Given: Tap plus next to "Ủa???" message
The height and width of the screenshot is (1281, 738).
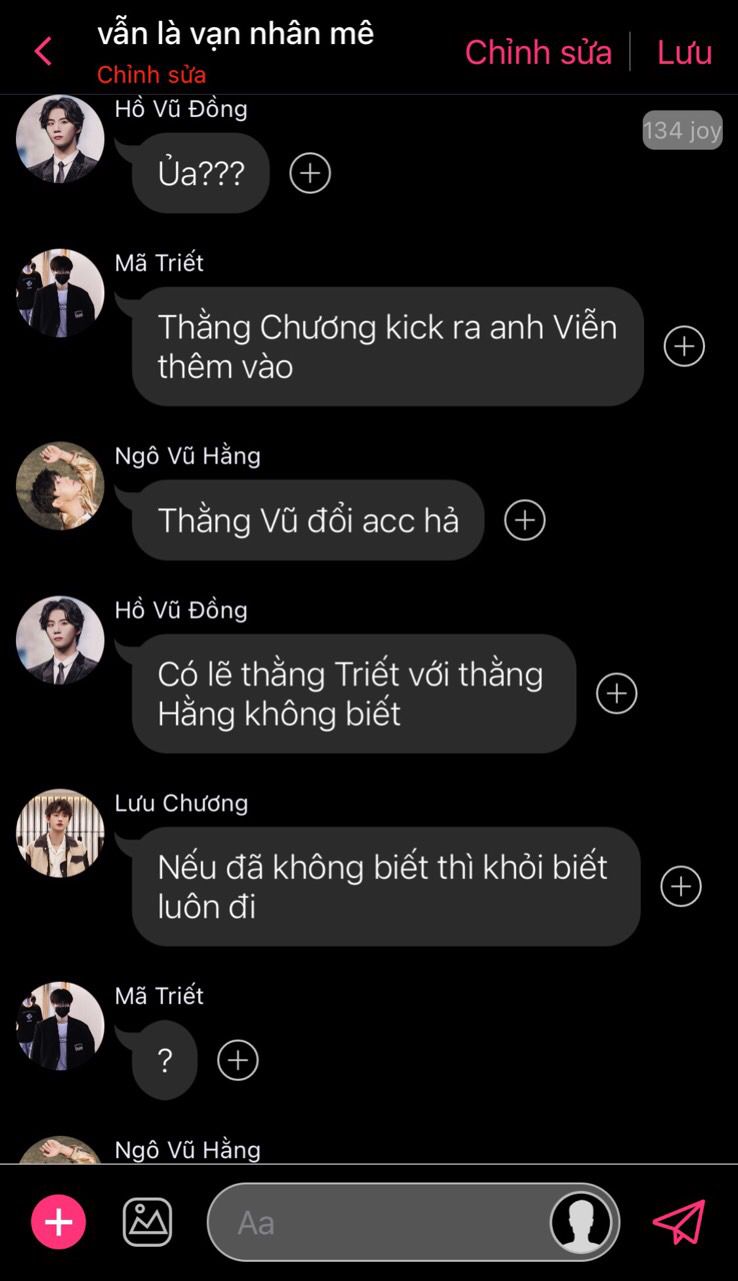Looking at the screenshot, I should pyautogui.click(x=310, y=173).
